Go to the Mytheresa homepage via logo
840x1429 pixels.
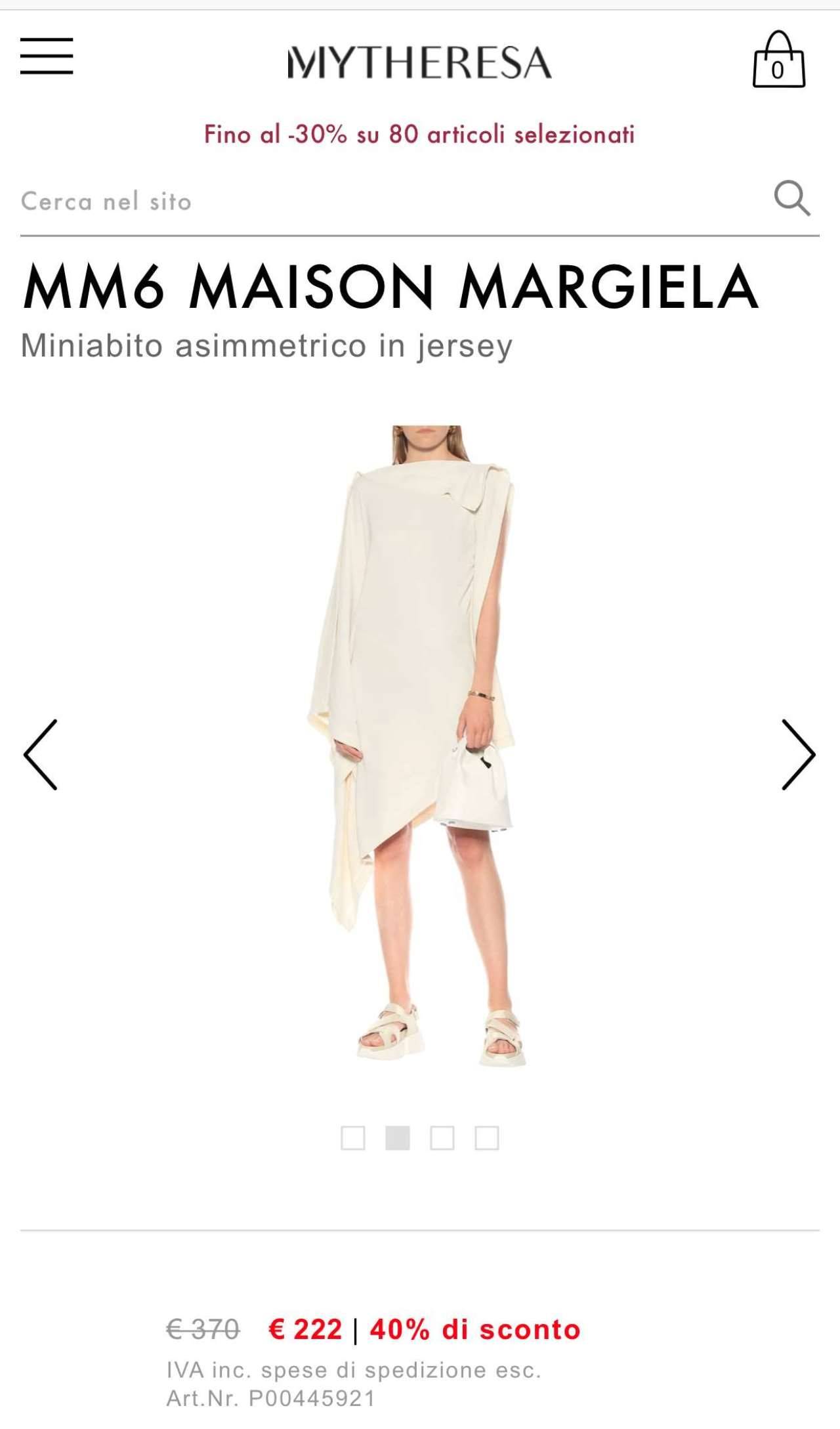coord(420,63)
